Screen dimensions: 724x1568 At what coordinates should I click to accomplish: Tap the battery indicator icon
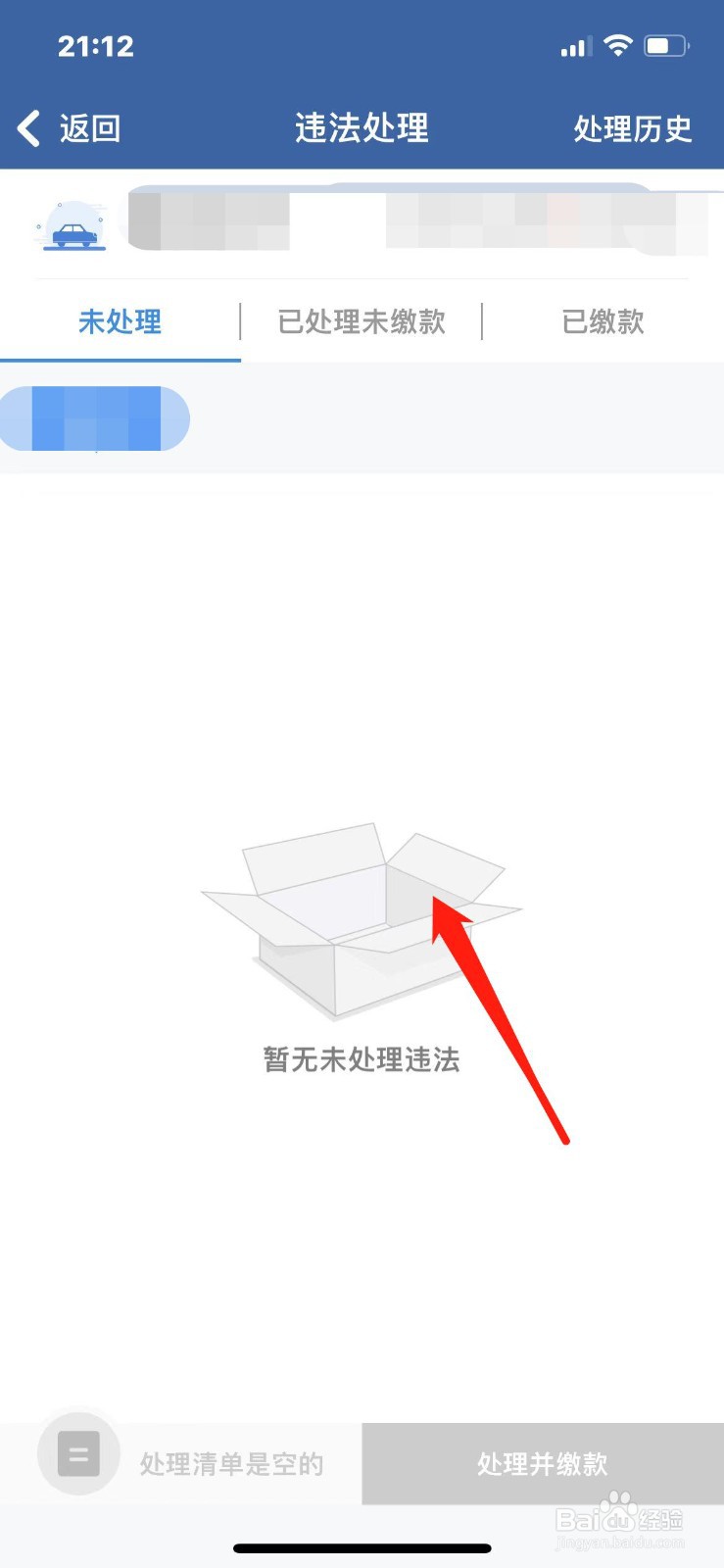[x=665, y=44]
